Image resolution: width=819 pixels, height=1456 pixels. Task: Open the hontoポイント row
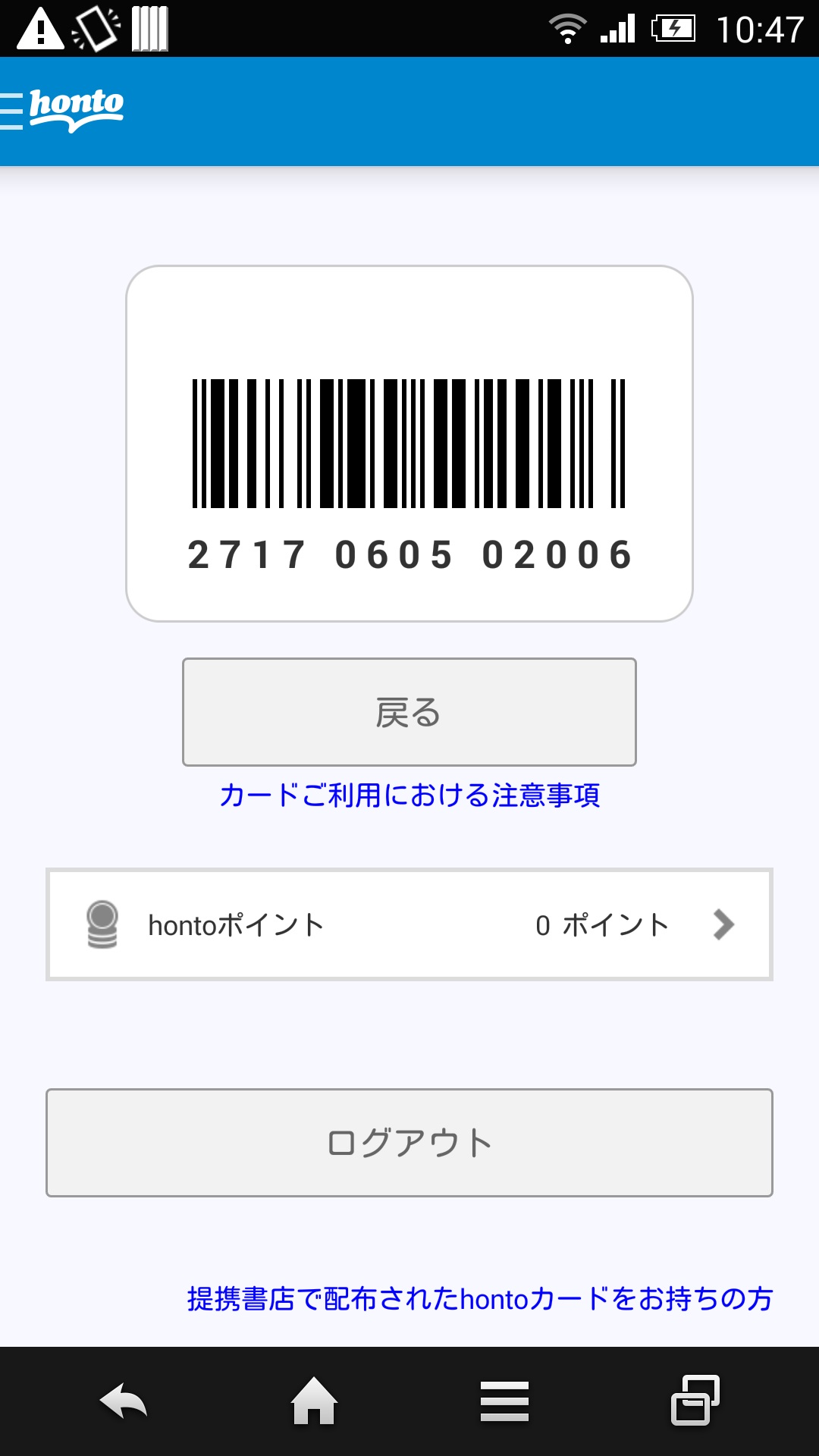coord(409,924)
